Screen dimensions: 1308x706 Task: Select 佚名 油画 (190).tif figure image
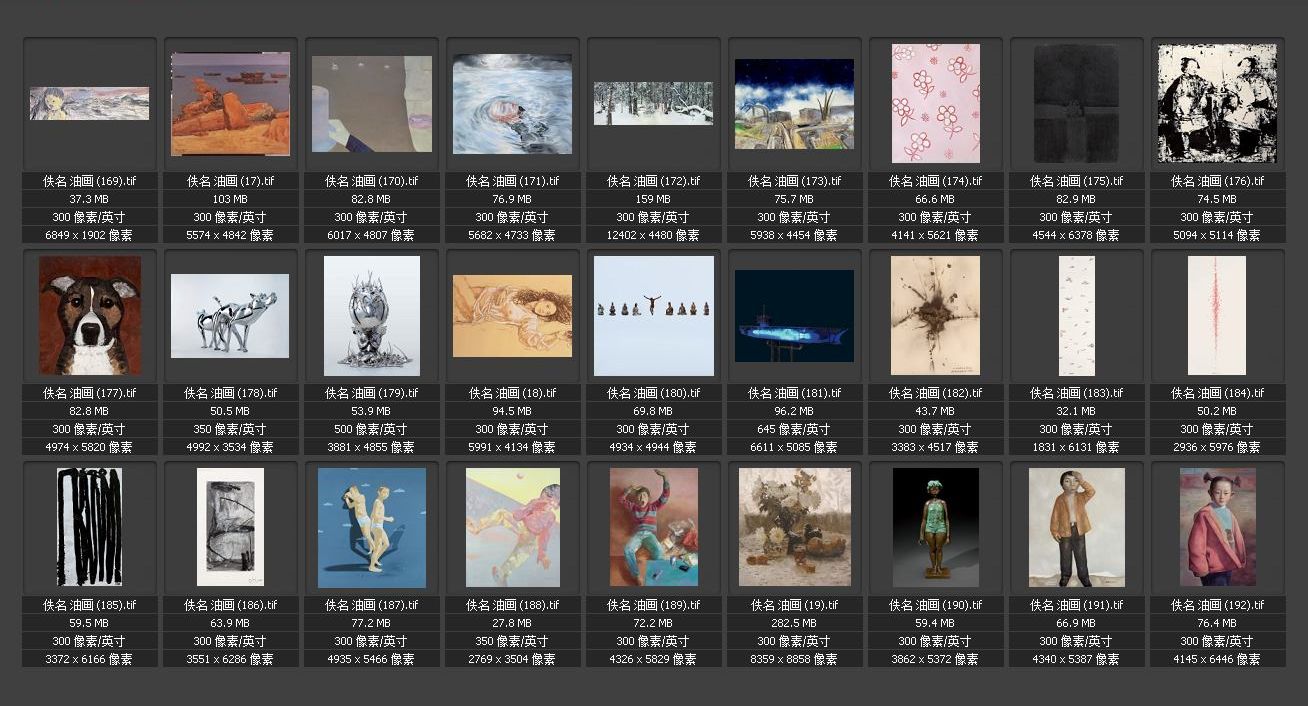(935, 527)
